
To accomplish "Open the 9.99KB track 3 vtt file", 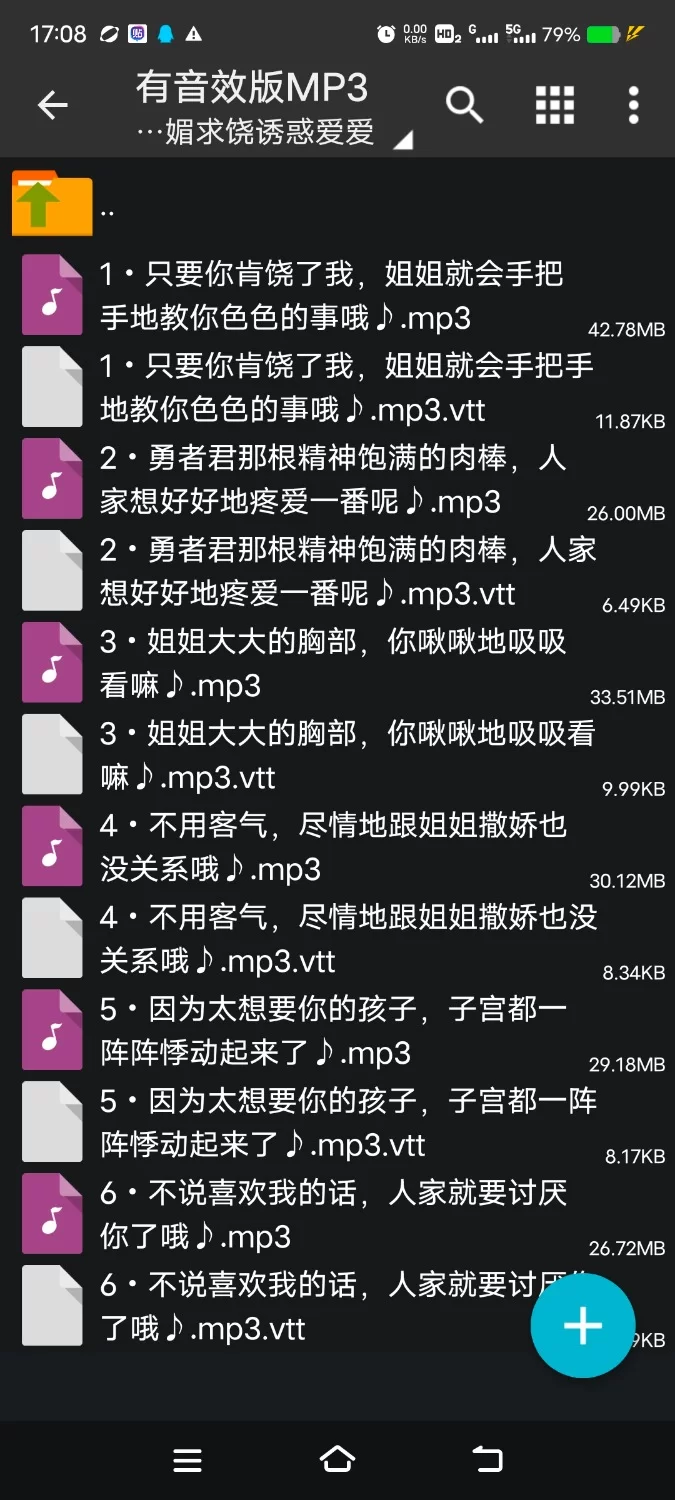I will click(x=330, y=756).
